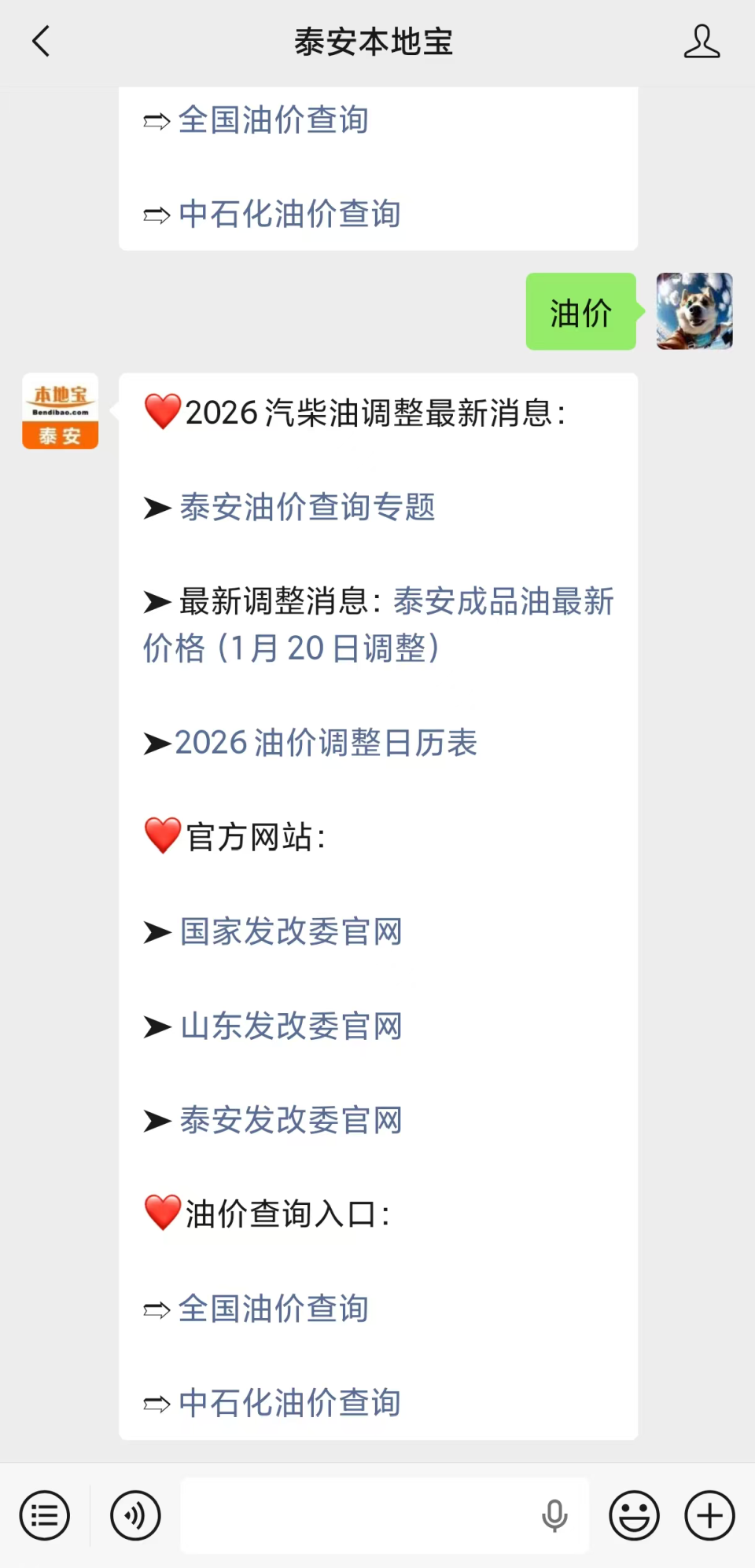The height and width of the screenshot is (1568, 755).
Task: Activate voice input via microphone icon
Action: coord(556,1515)
